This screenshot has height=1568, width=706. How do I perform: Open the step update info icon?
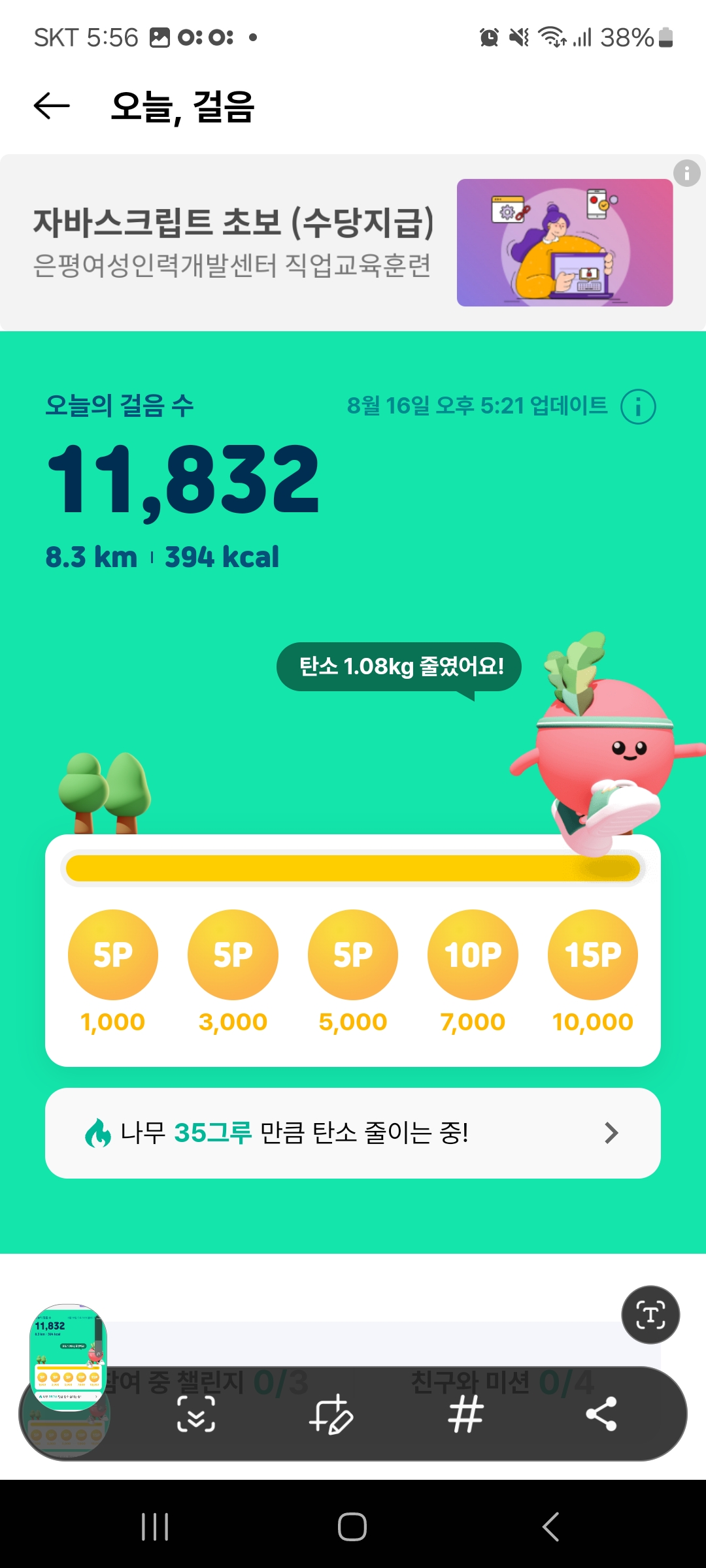[x=638, y=407]
